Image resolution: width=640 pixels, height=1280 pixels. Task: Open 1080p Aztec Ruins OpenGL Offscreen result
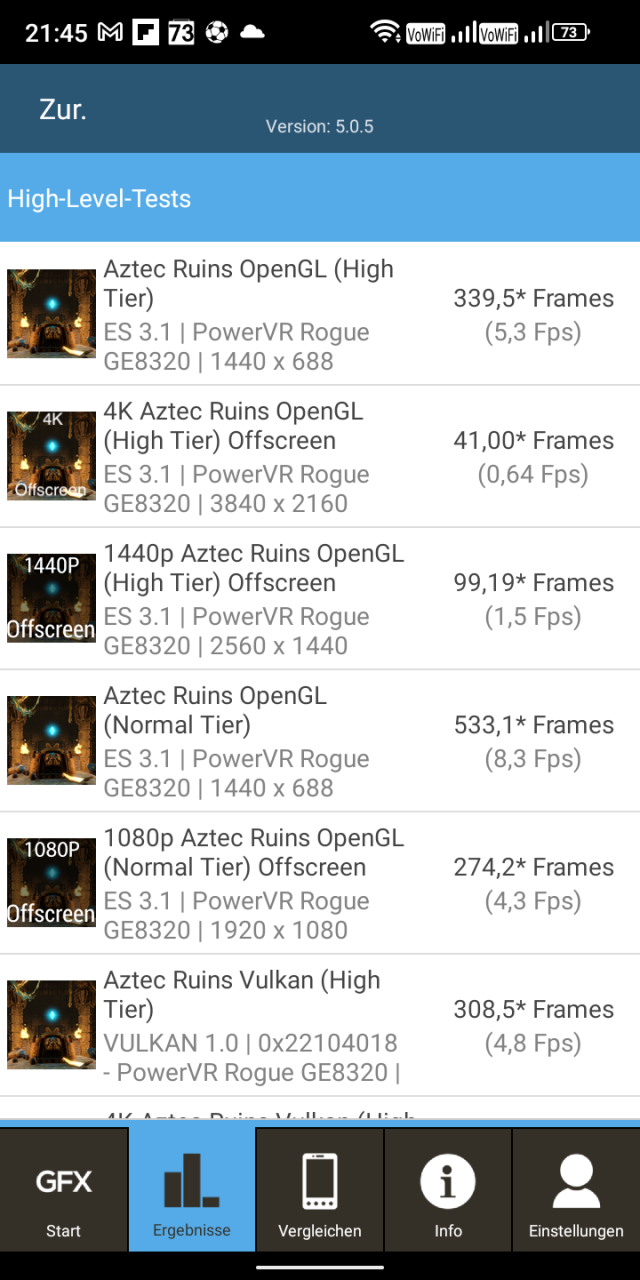click(x=320, y=883)
